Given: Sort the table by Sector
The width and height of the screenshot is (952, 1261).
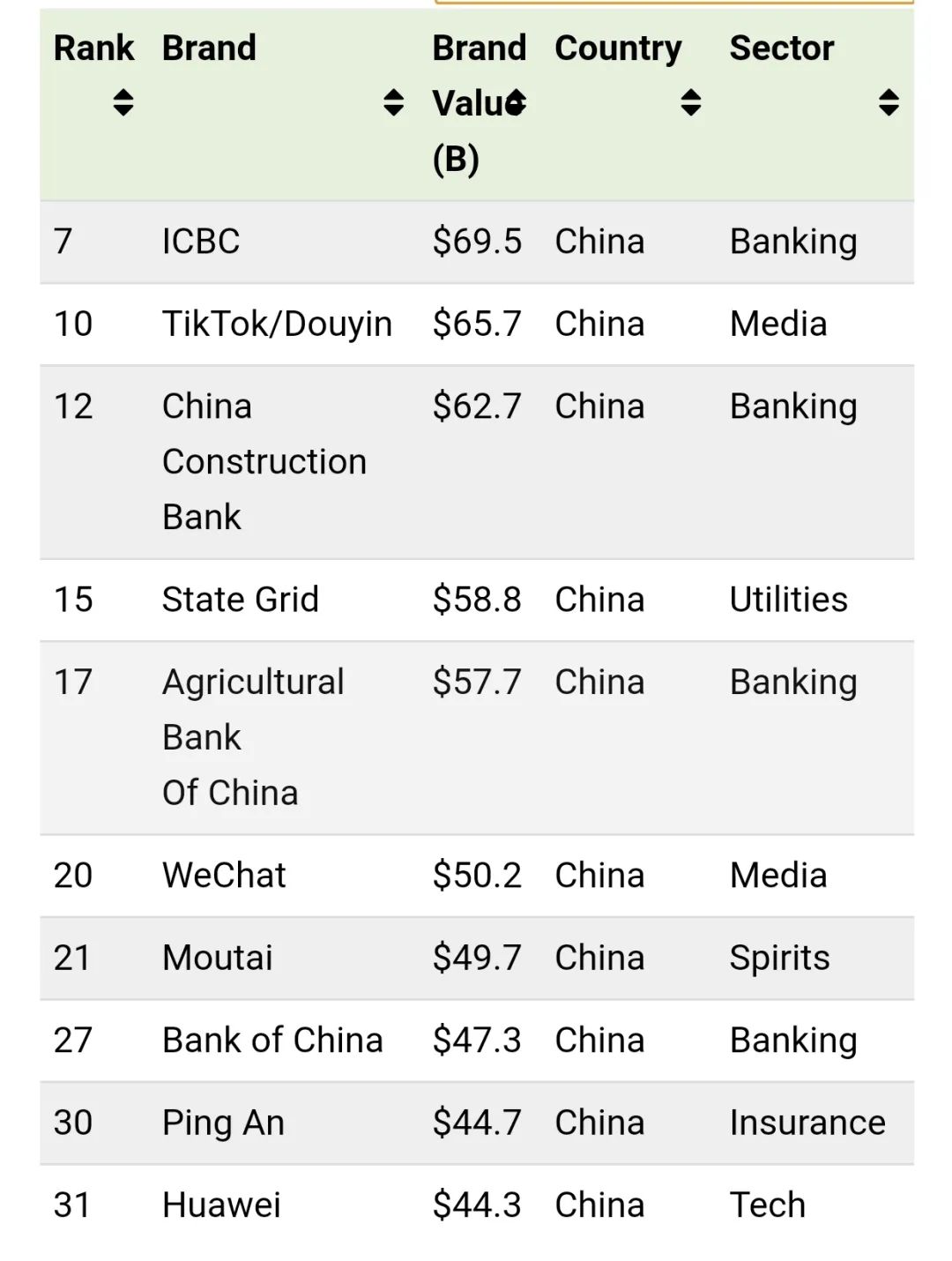Looking at the screenshot, I should (889, 102).
